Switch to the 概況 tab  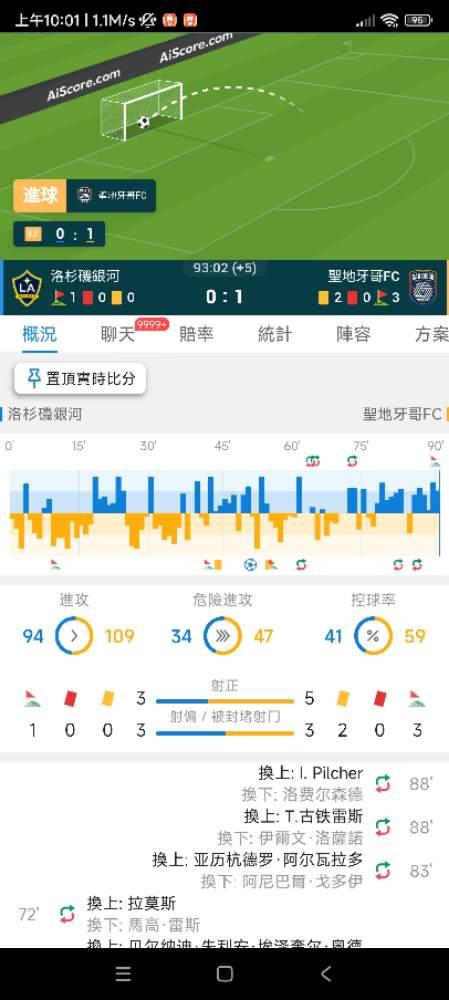[x=40, y=334]
